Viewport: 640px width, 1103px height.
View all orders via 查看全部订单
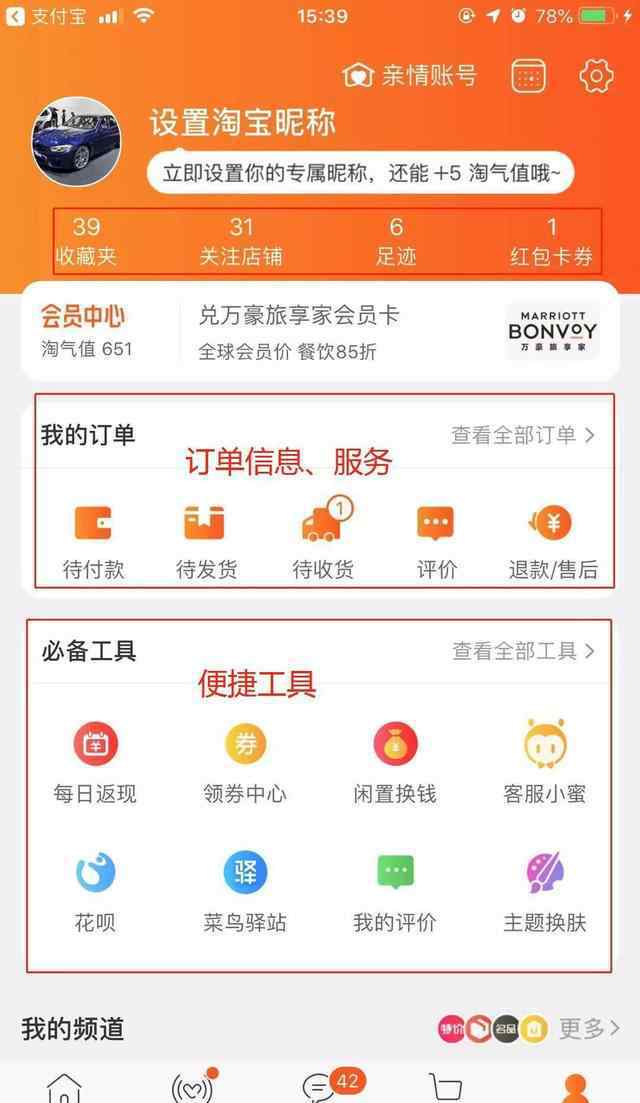(522, 435)
